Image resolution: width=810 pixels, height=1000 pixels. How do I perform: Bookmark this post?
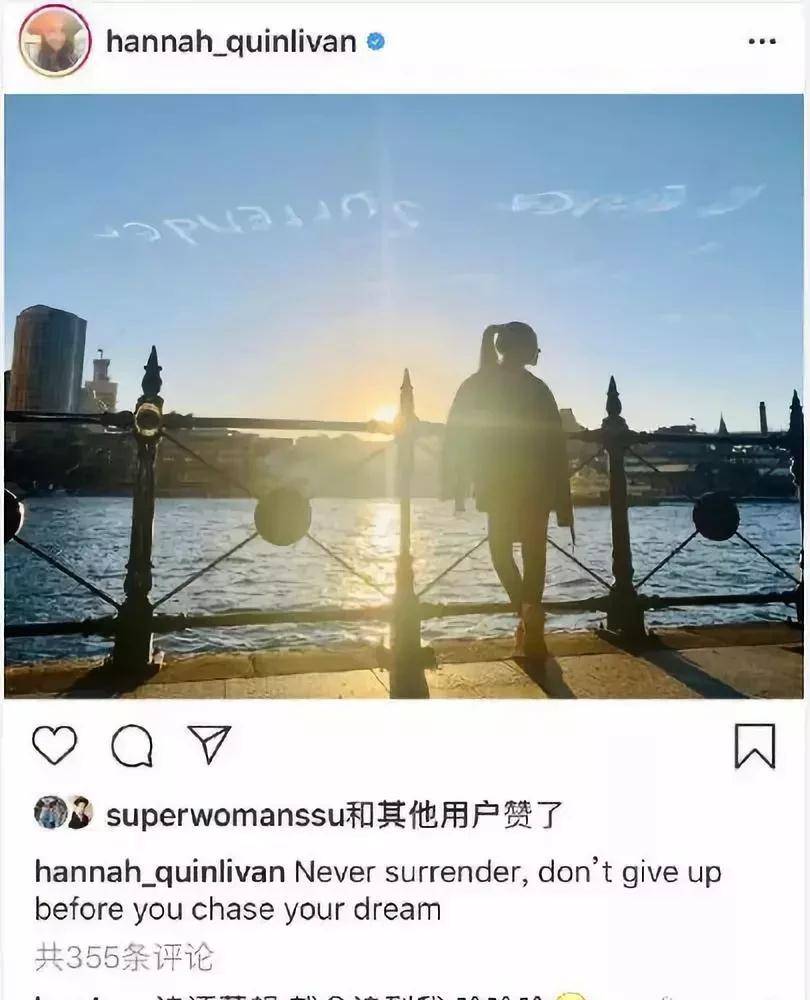coord(754,746)
